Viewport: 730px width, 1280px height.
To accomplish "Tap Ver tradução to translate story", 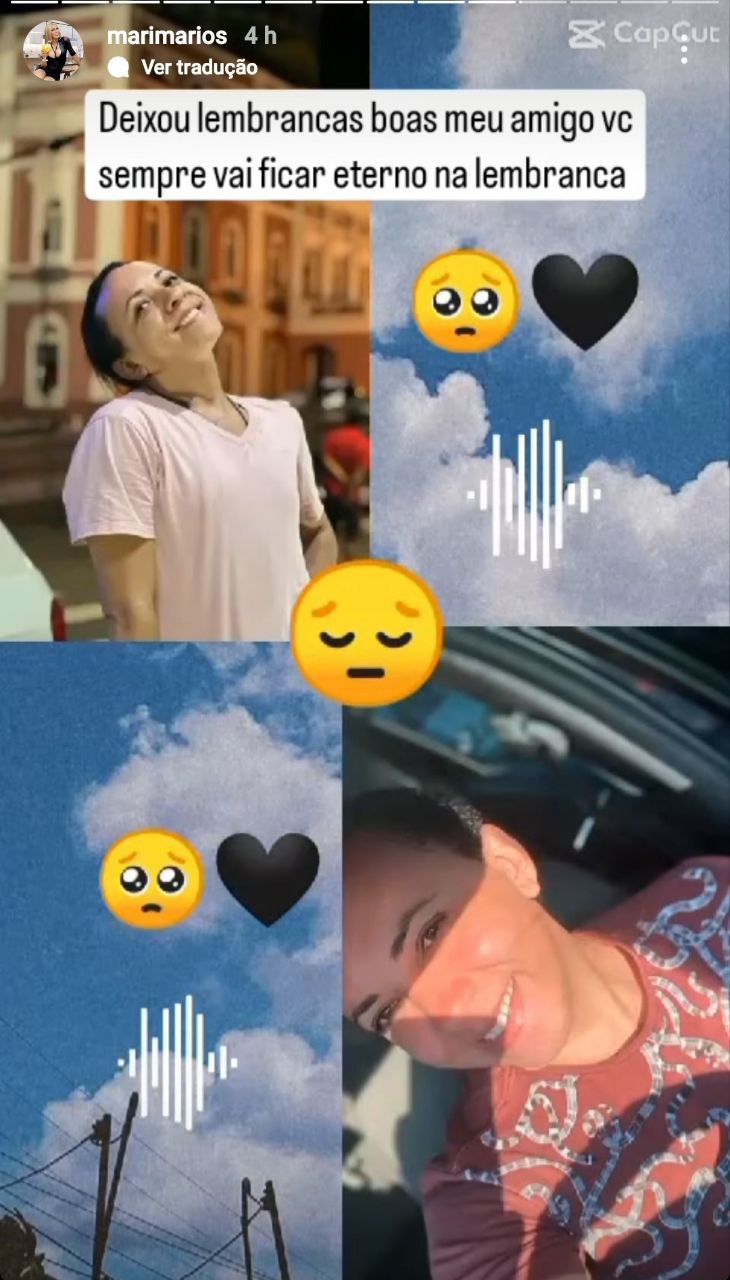I will point(198,67).
